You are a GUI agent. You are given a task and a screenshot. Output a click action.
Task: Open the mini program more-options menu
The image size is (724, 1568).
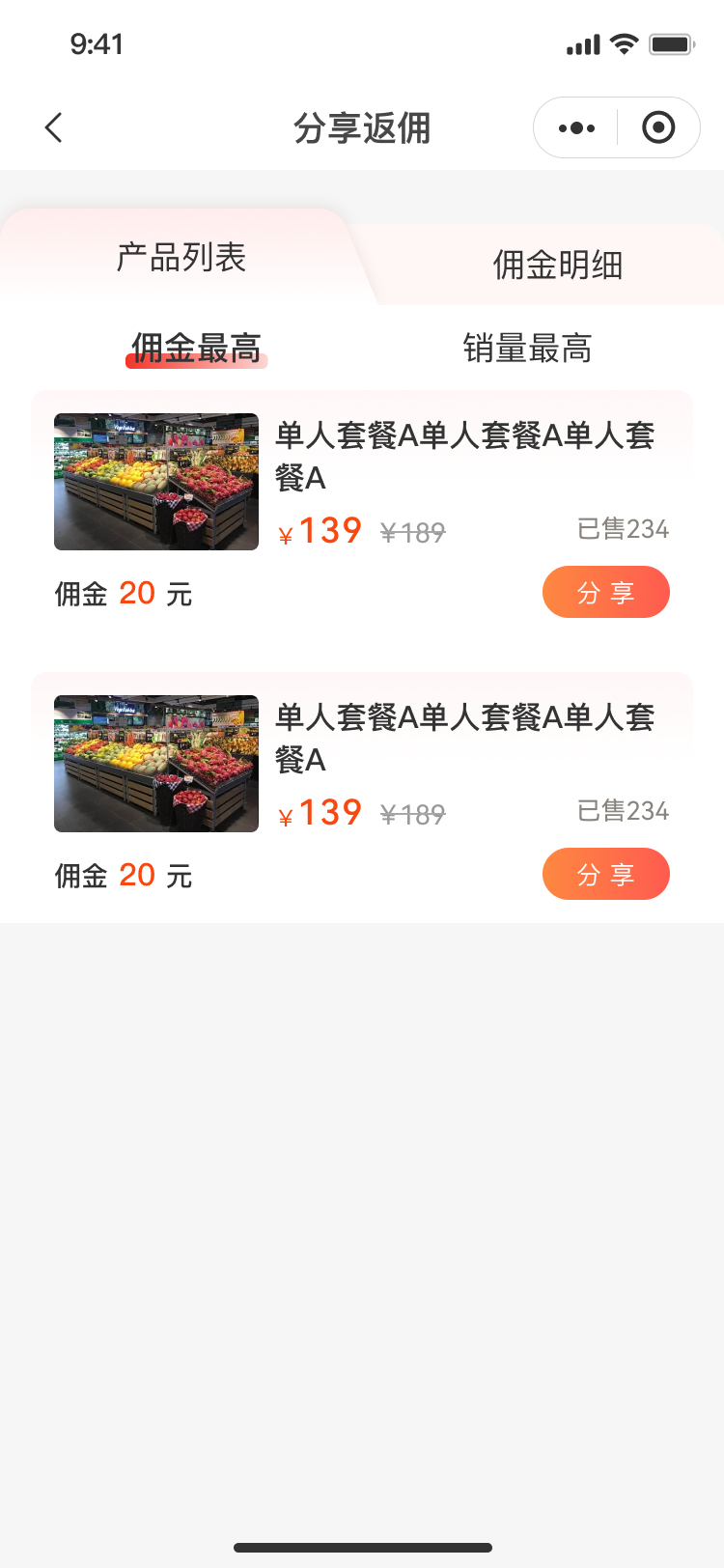click(x=576, y=127)
